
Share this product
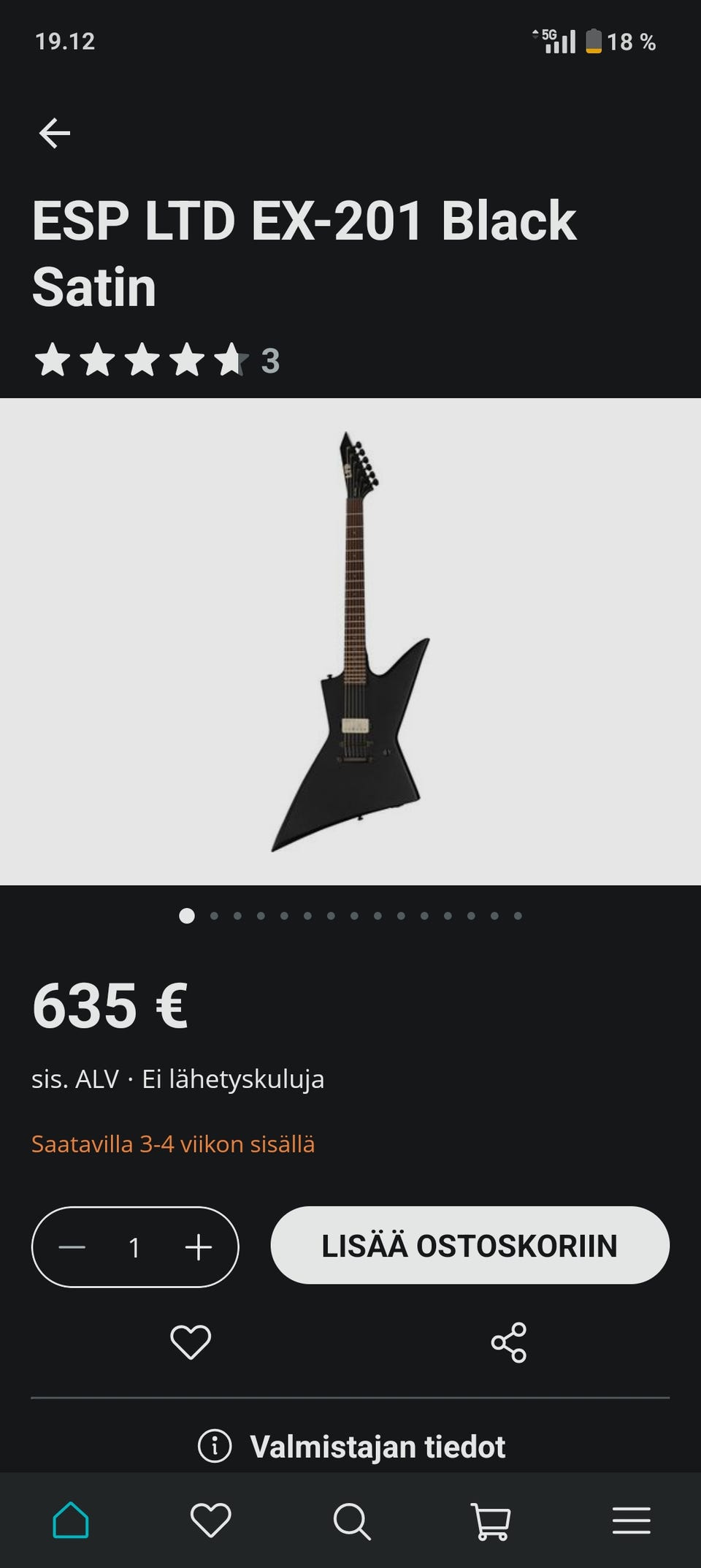pos(509,1342)
